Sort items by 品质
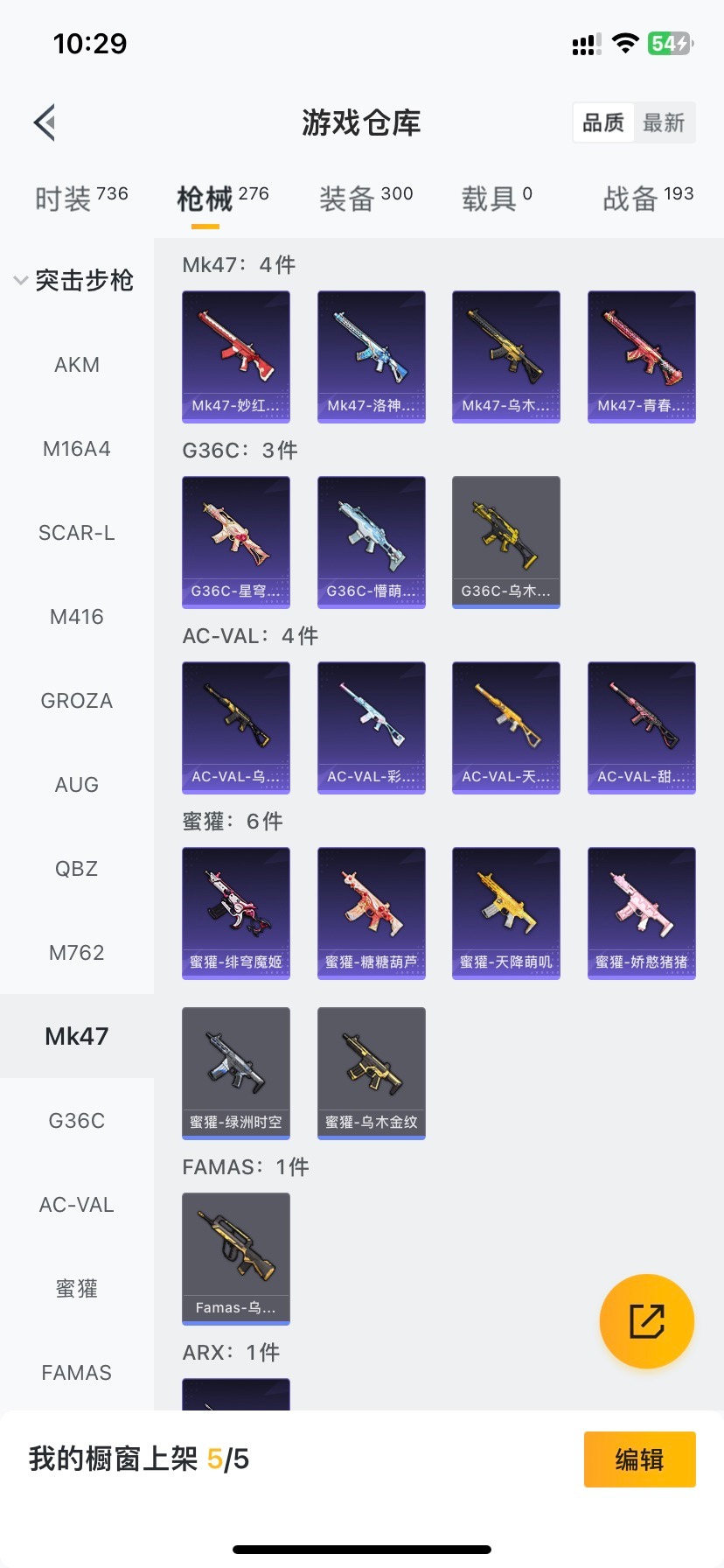The height and width of the screenshot is (1568, 724). point(603,122)
